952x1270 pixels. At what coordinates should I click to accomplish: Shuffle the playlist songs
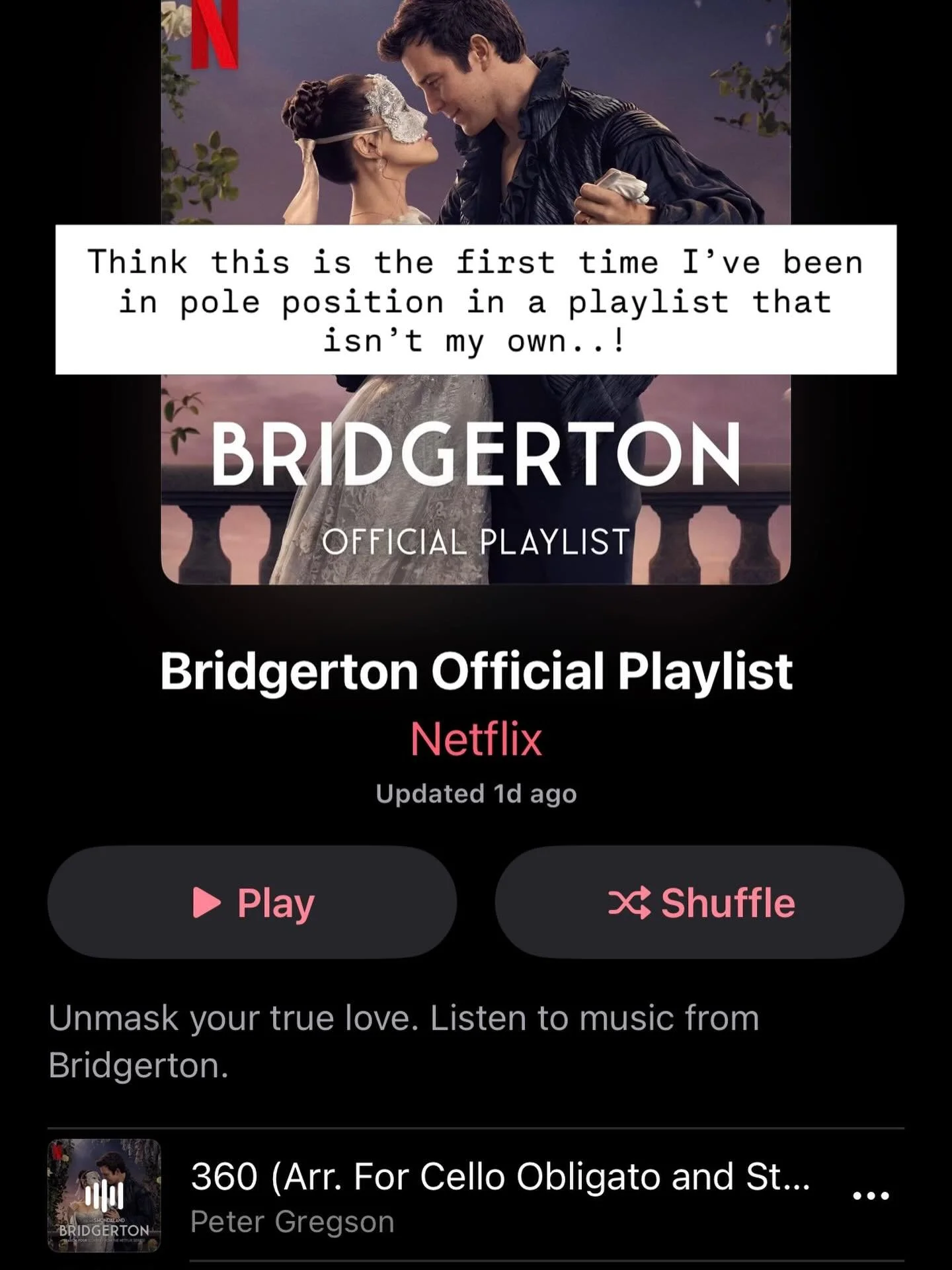click(699, 902)
